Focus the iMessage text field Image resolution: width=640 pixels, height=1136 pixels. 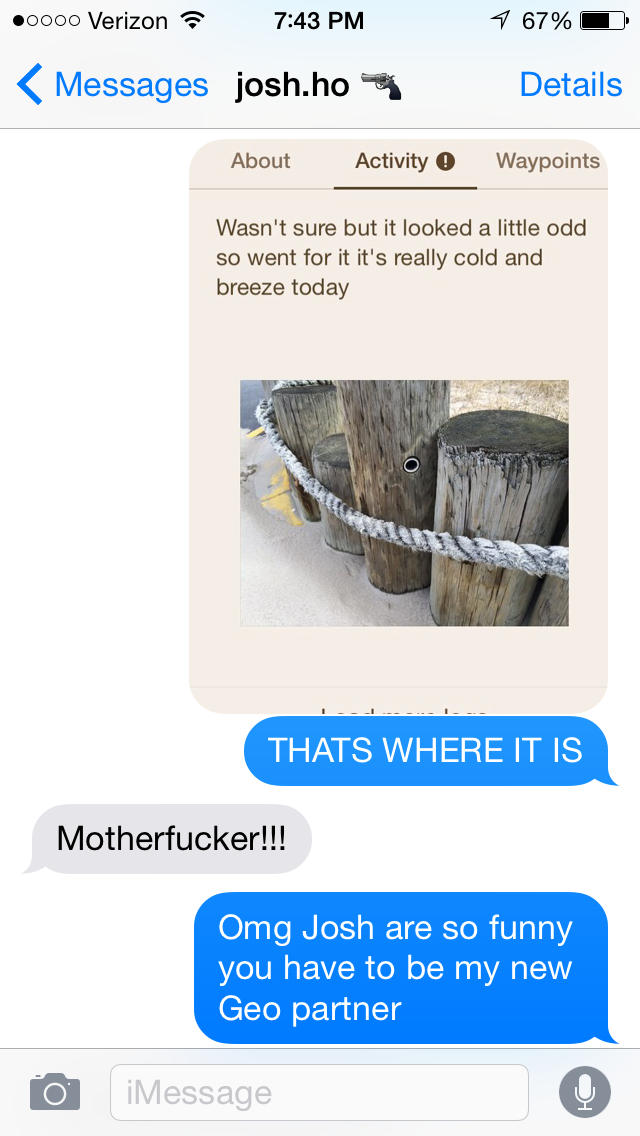click(318, 1092)
